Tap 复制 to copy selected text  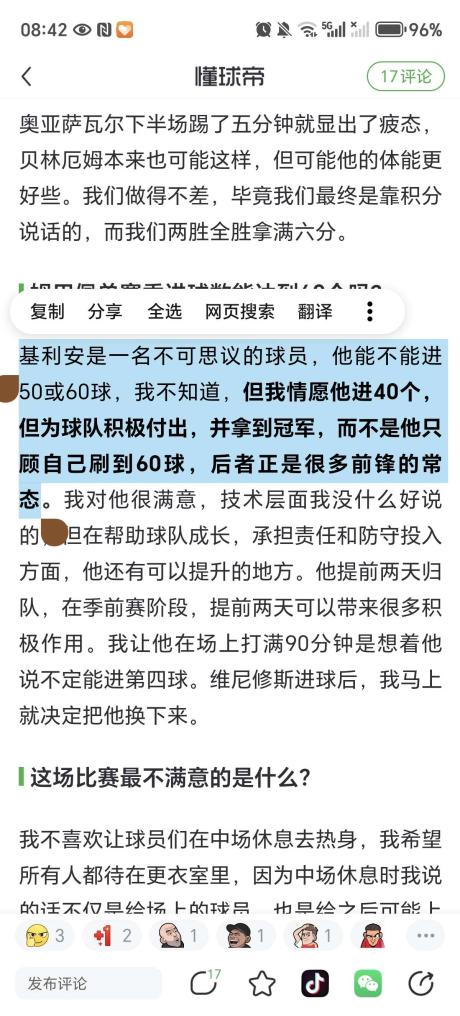click(x=47, y=312)
